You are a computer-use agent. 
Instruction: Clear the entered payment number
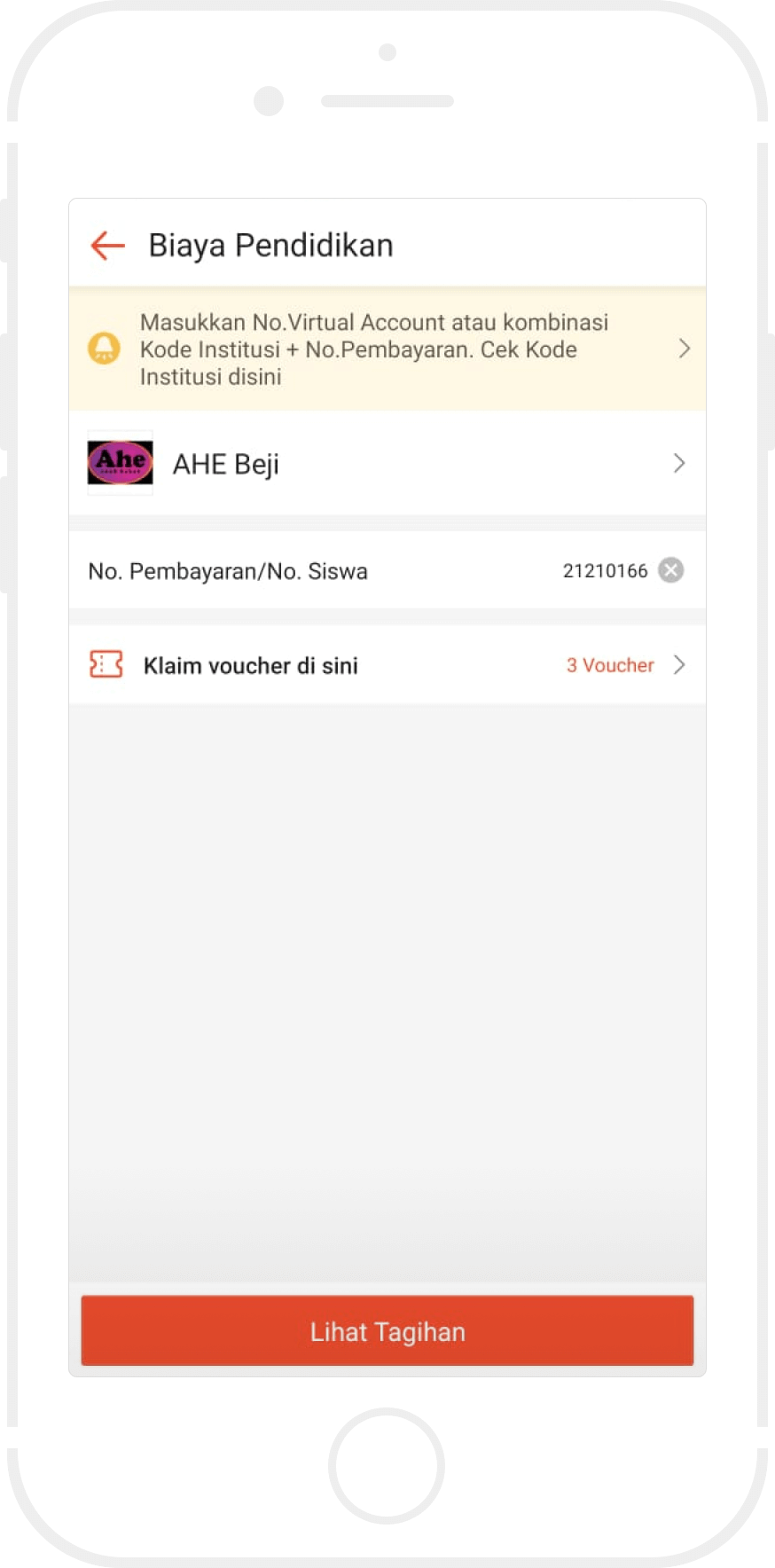tap(671, 570)
